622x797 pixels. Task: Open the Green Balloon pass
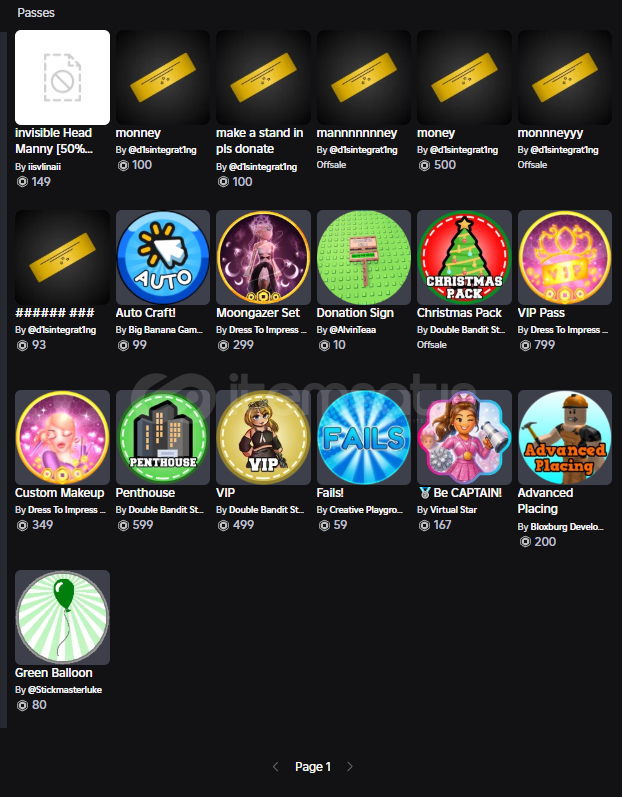[x=62, y=617]
